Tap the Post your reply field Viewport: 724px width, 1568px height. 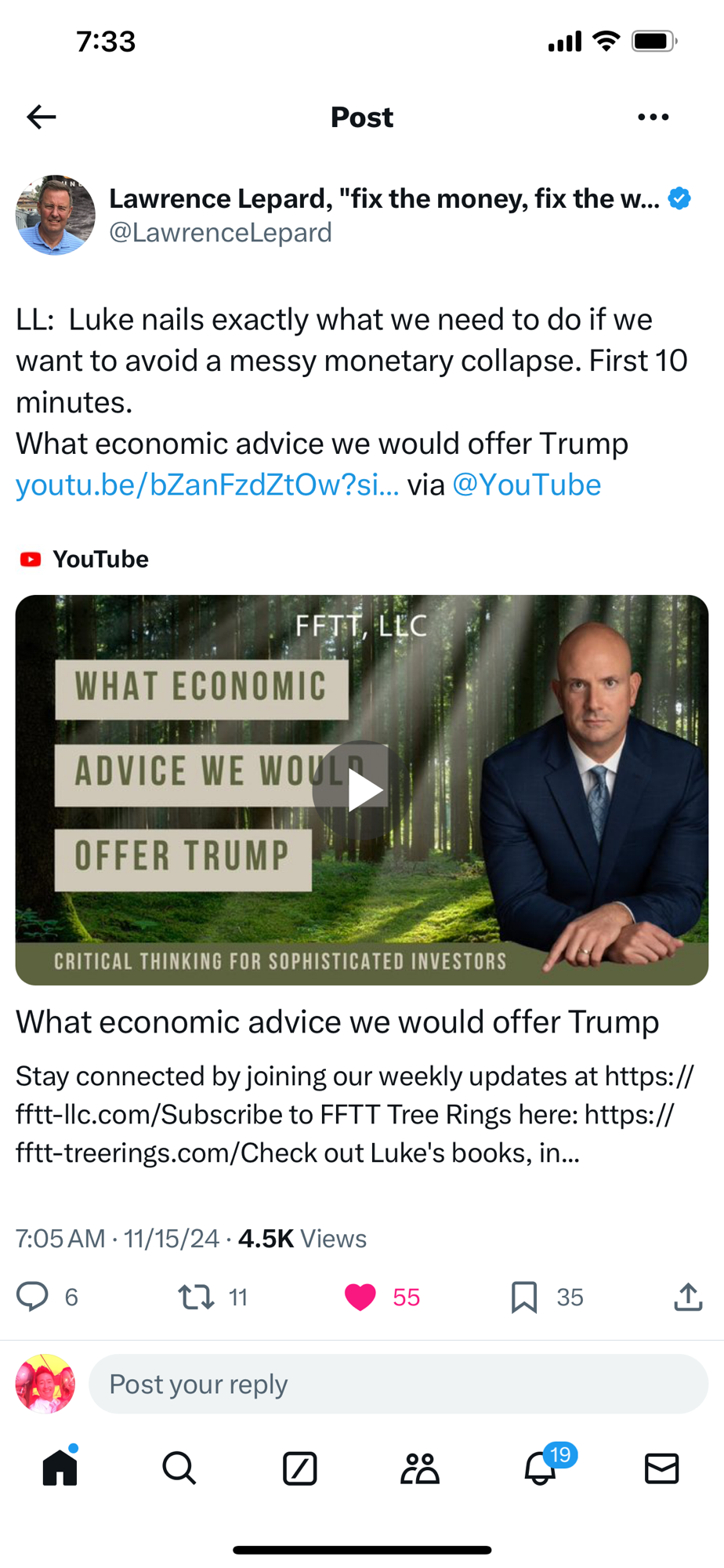click(398, 1384)
